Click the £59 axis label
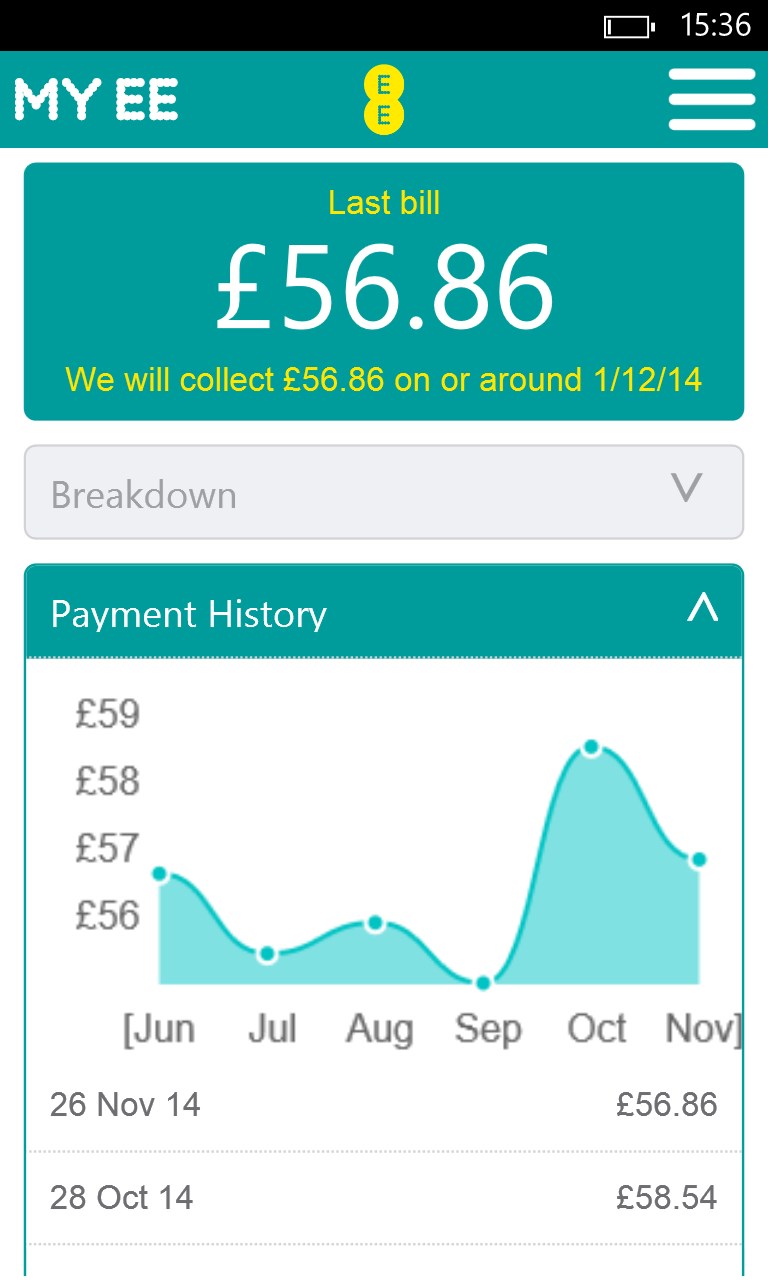 point(106,715)
